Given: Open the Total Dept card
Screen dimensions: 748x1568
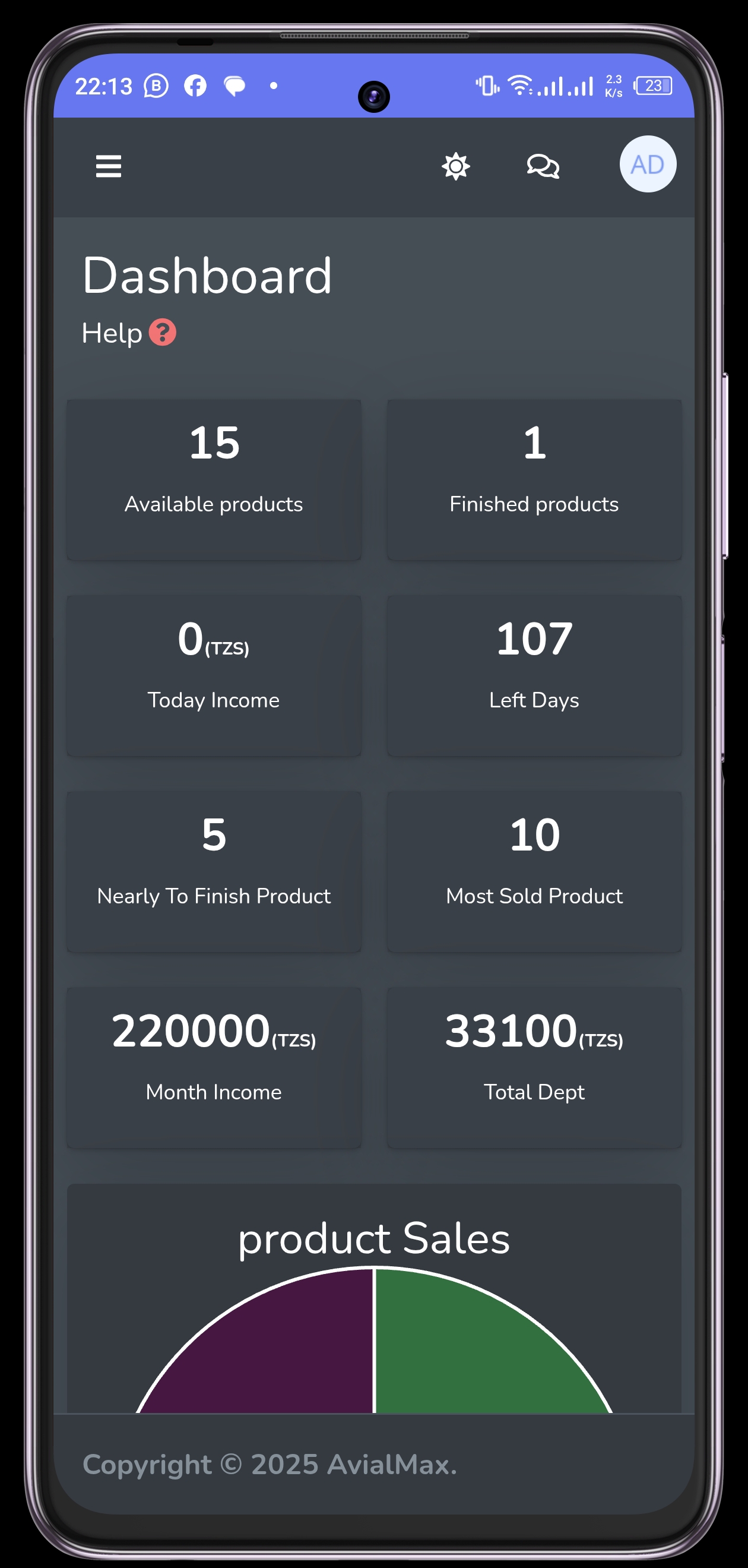Looking at the screenshot, I should point(534,1067).
